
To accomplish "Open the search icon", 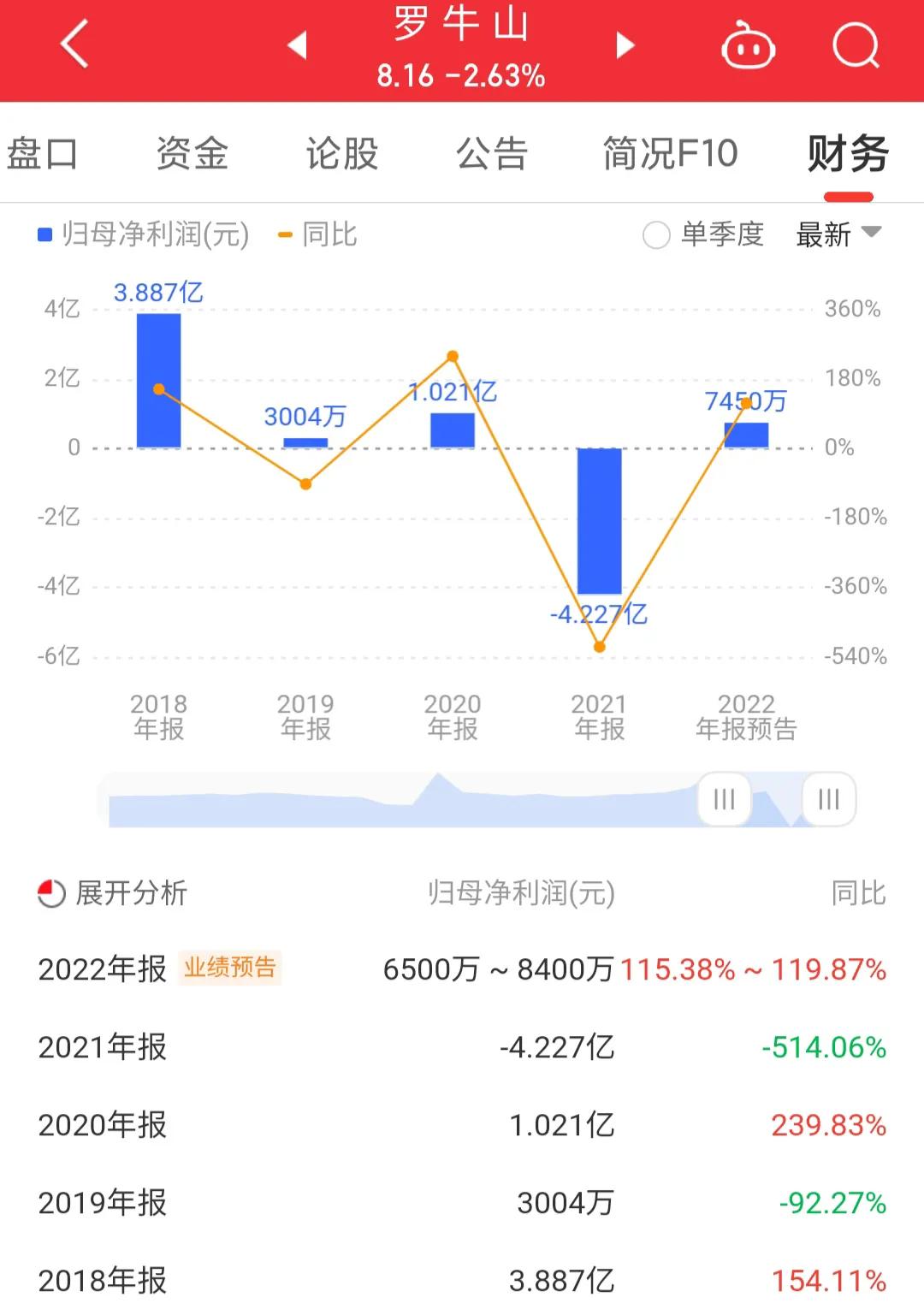I will (856, 47).
